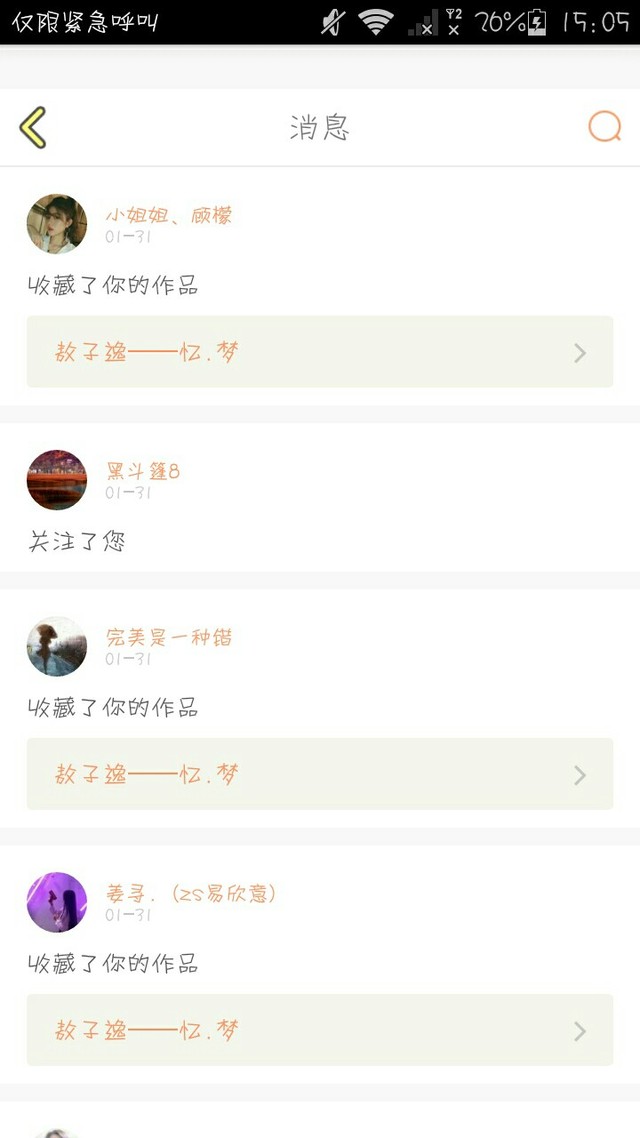Open 小姐姐、顾檬's profile picture
The width and height of the screenshot is (640, 1138).
(57, 224)
